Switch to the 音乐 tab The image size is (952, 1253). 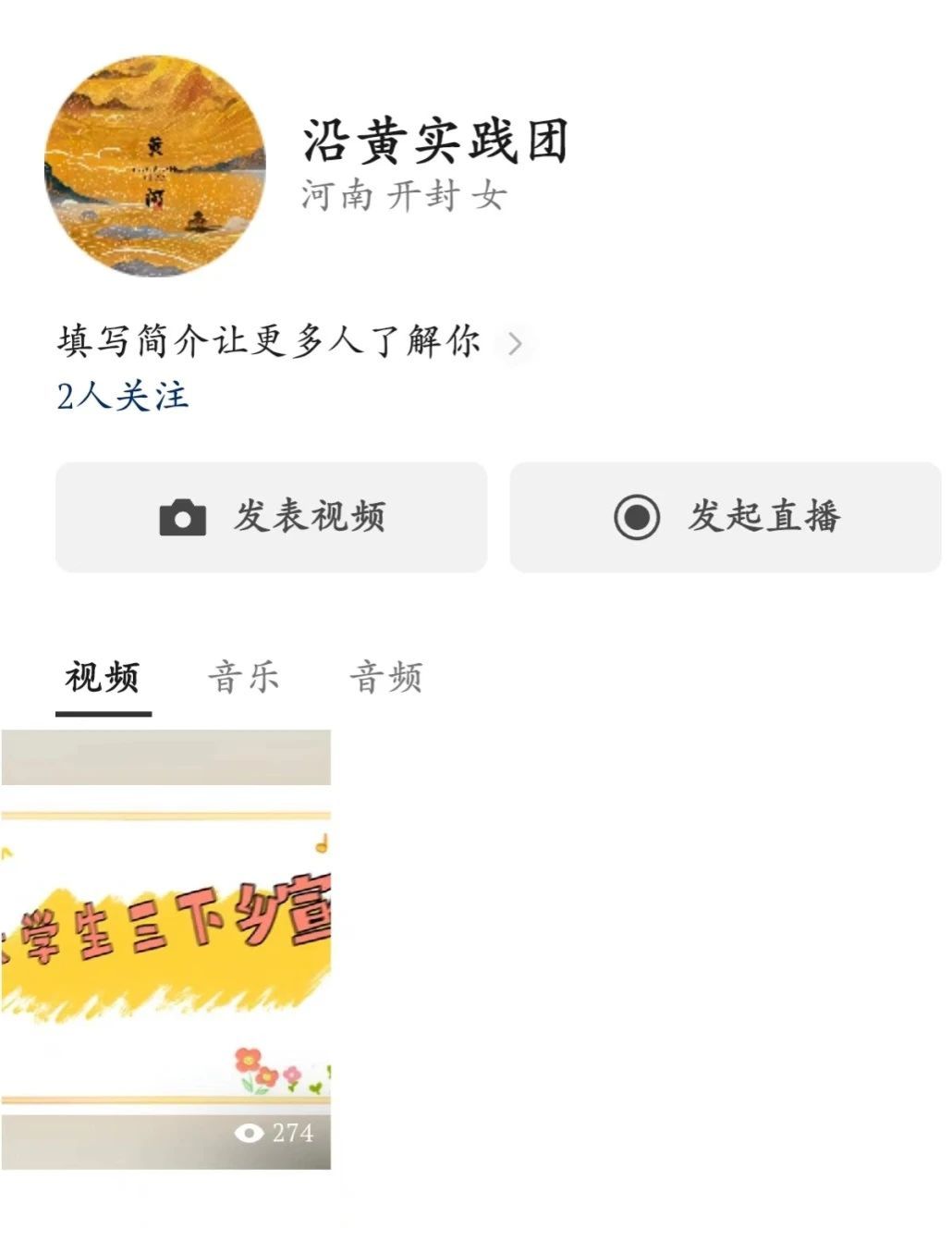(244, 678)
